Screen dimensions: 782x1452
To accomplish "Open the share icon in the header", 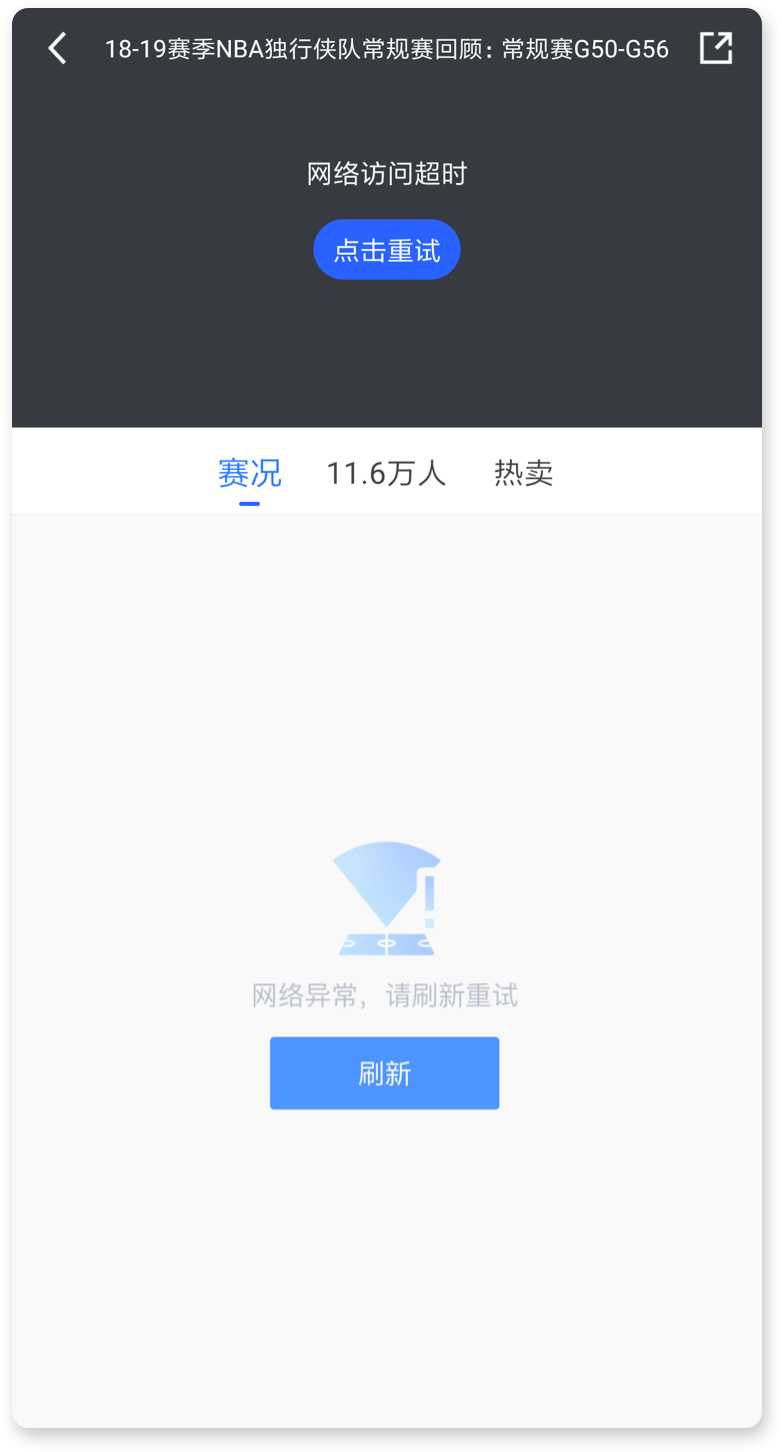I will click(x=716, y=48).
